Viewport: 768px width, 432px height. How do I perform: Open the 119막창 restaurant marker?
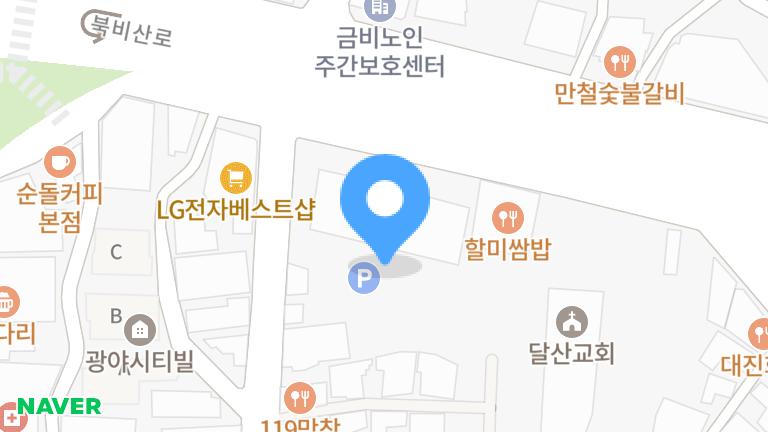(298, 398)
